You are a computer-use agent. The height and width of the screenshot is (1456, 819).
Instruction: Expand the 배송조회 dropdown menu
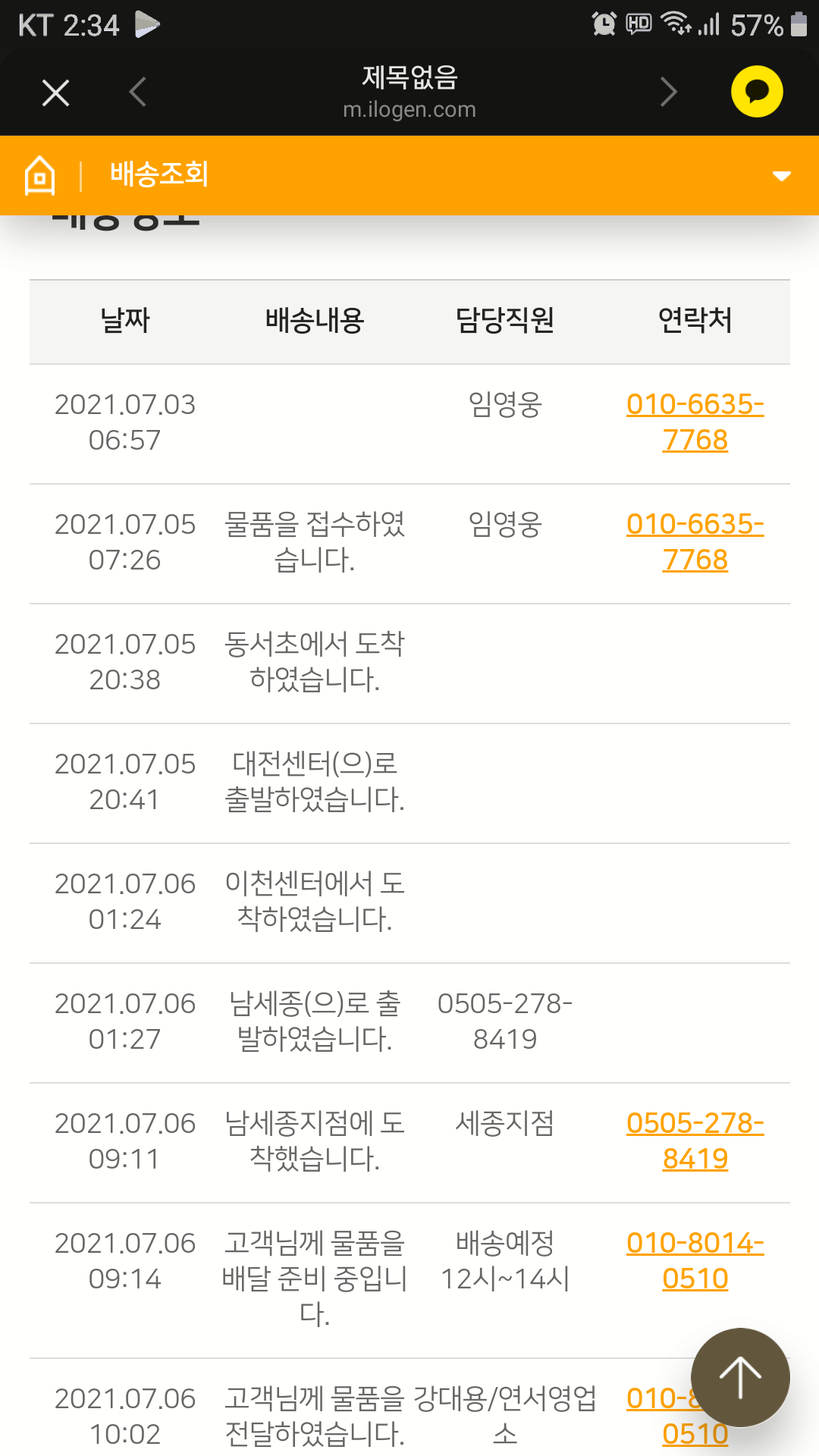click(781, 176)
